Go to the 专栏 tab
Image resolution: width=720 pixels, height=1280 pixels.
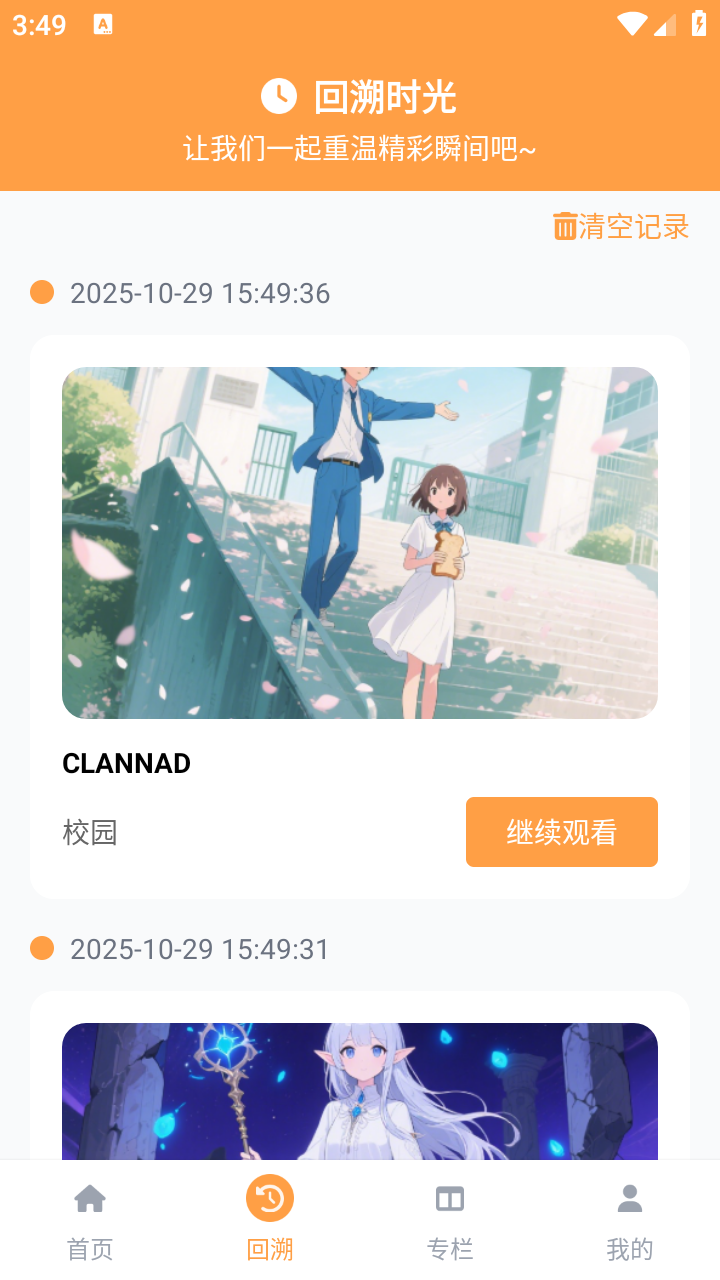(450, 1220)
